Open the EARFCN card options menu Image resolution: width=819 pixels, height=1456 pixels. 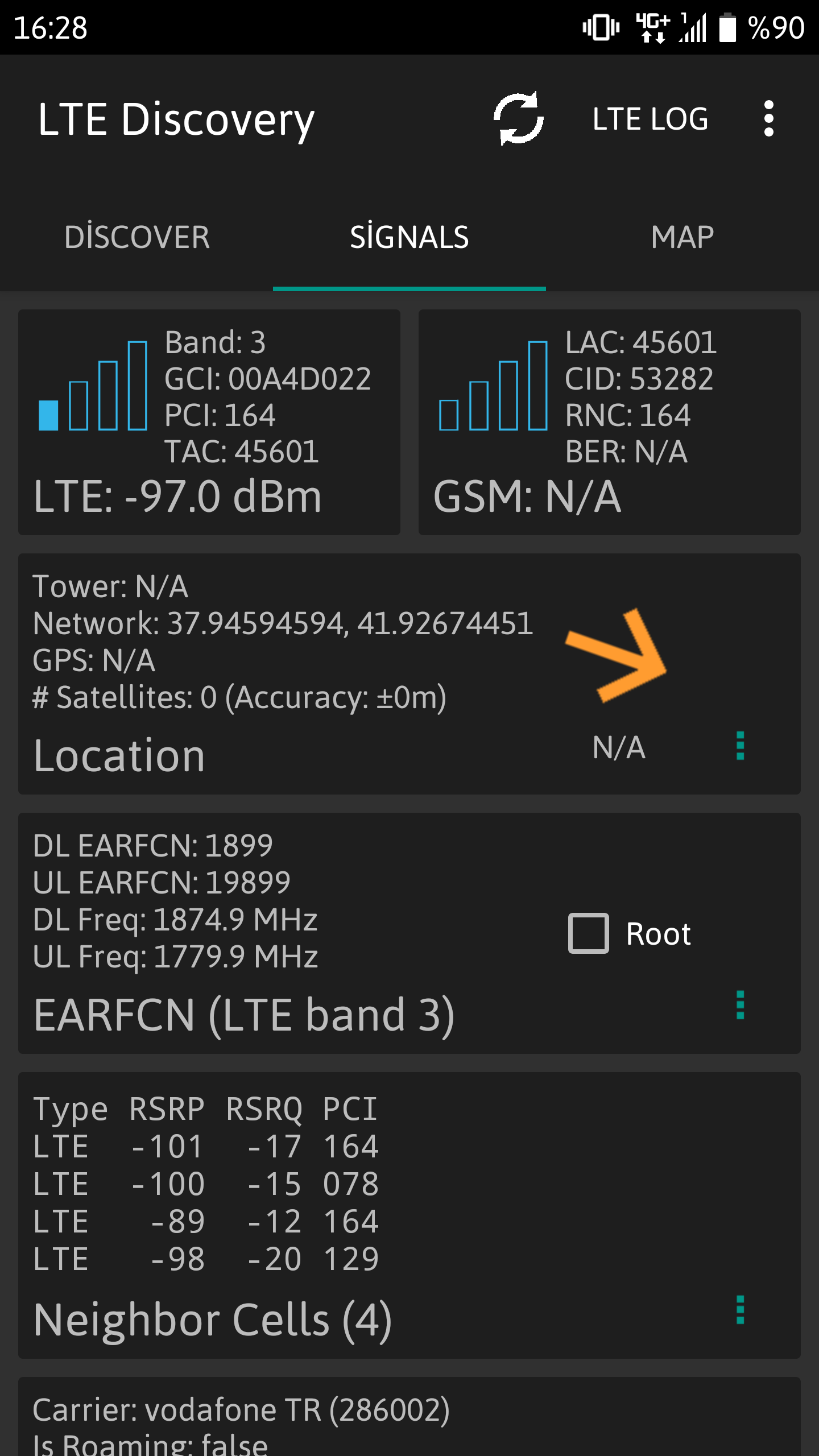[740, 1005]
